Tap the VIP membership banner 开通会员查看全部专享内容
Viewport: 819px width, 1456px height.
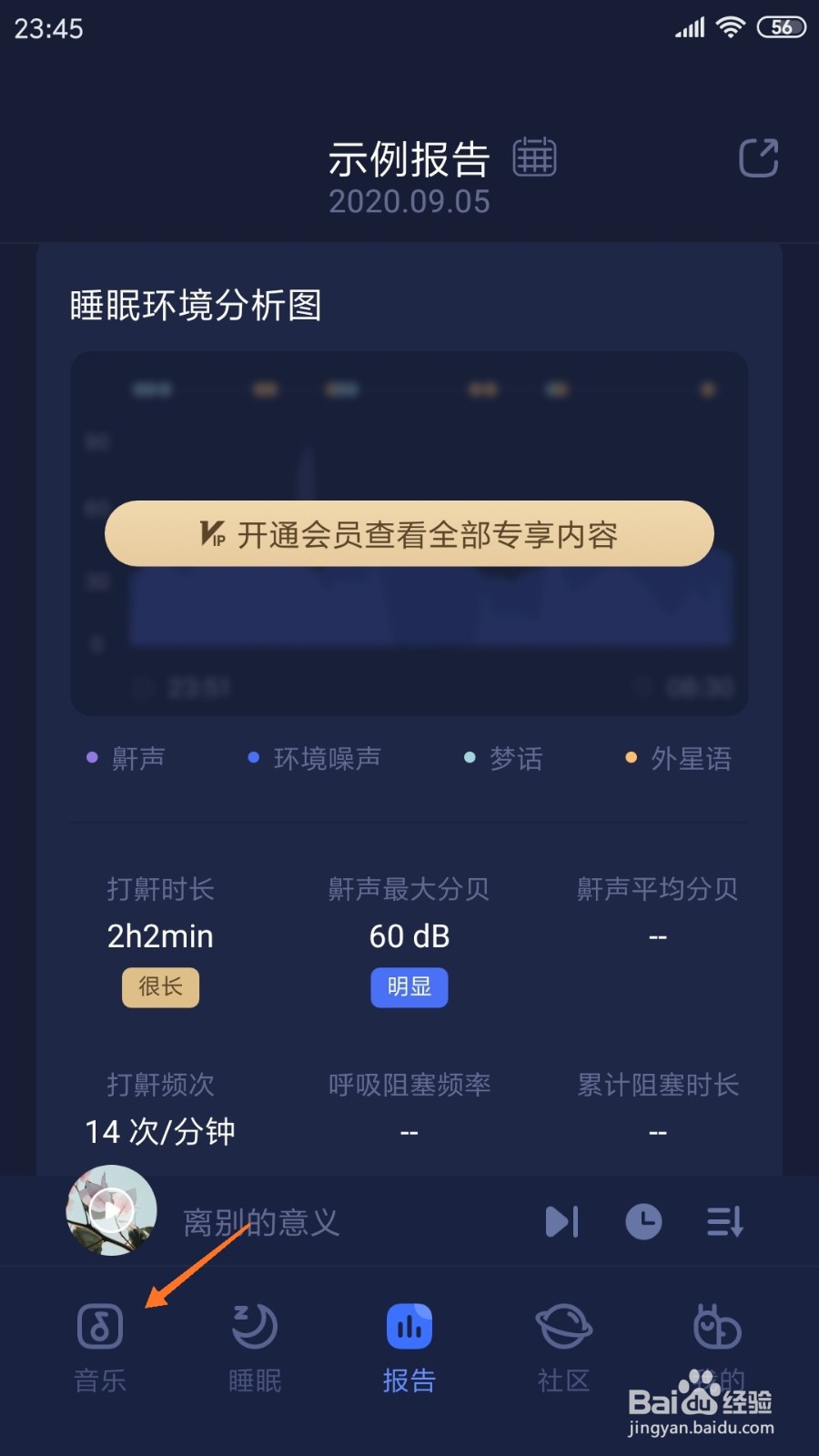tap(409, 534)
